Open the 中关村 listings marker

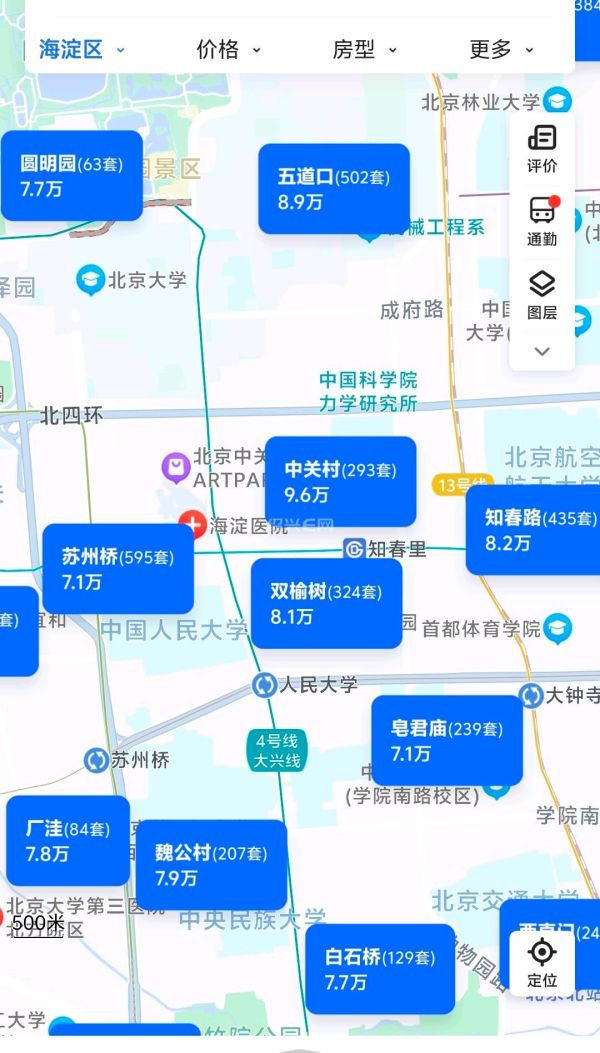341,481
